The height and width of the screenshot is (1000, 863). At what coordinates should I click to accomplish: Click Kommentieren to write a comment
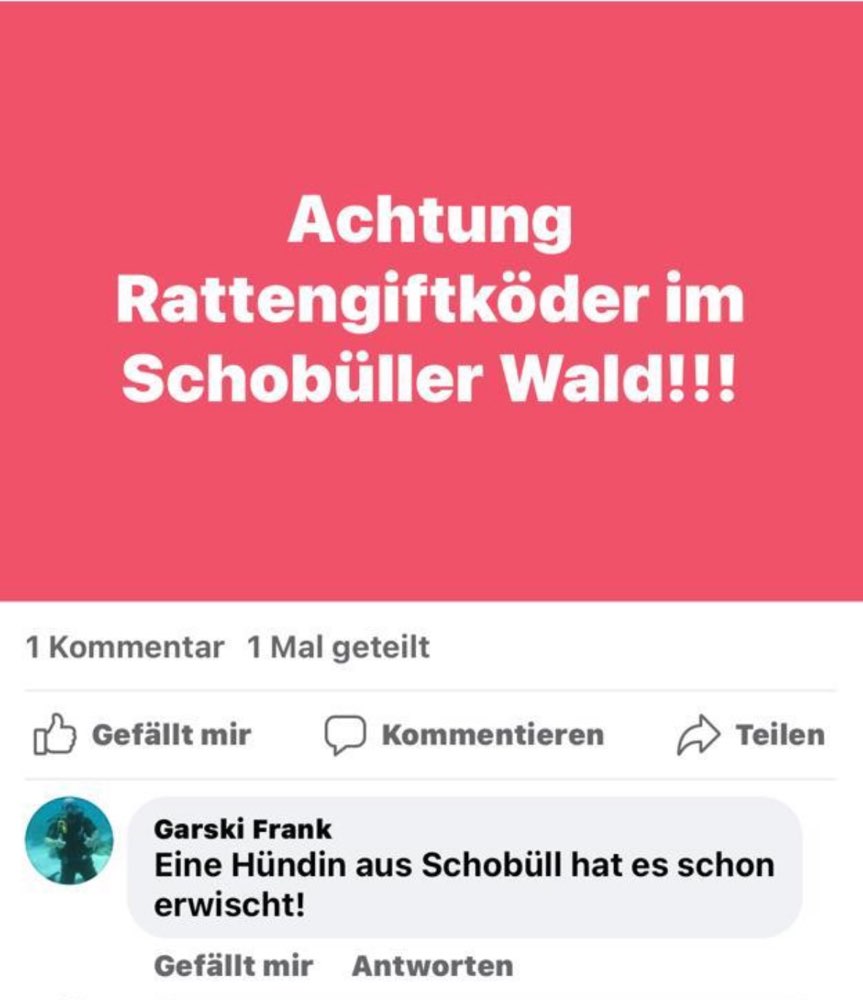493,733
